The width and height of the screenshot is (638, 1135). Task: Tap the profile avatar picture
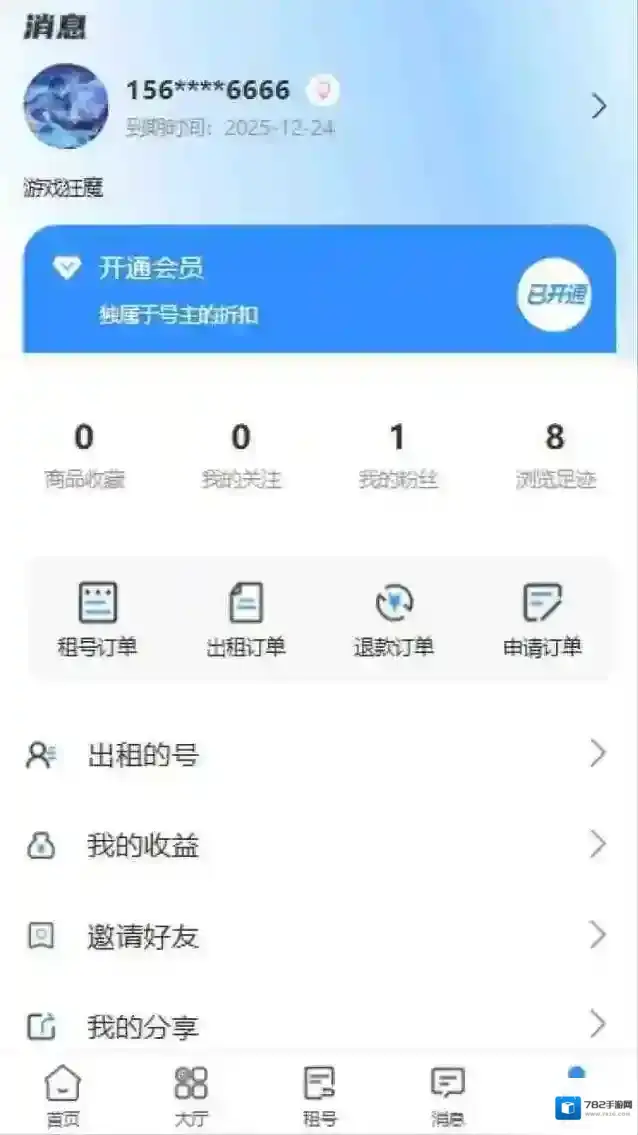(x=66, y=107)
